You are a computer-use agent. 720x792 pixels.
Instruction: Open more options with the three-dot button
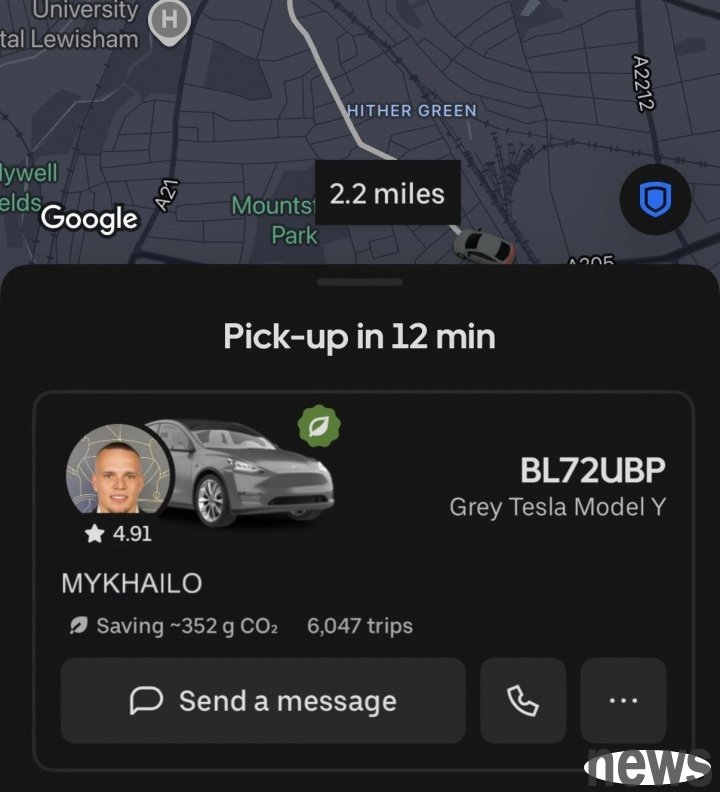[623, 701]
